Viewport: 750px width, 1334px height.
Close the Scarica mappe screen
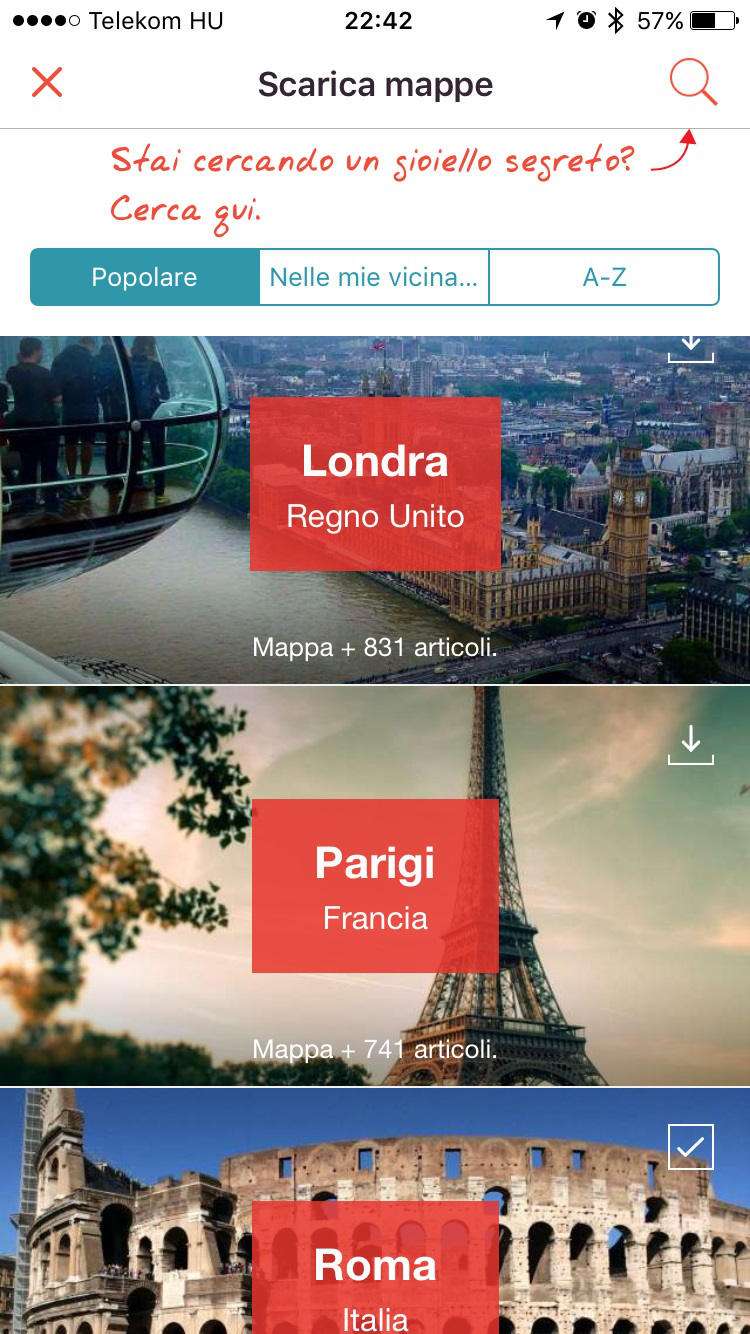point(47,83)
